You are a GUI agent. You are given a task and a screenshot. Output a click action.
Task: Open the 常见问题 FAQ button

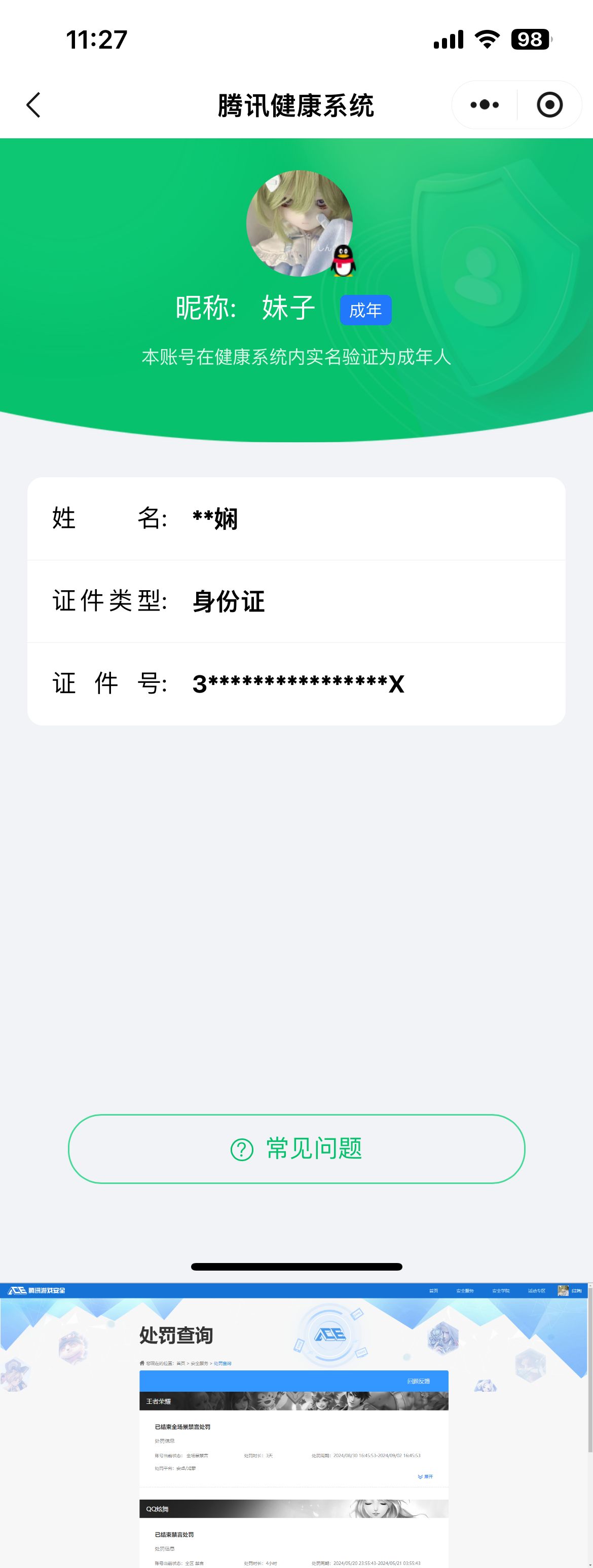[x=296, y=1149]
